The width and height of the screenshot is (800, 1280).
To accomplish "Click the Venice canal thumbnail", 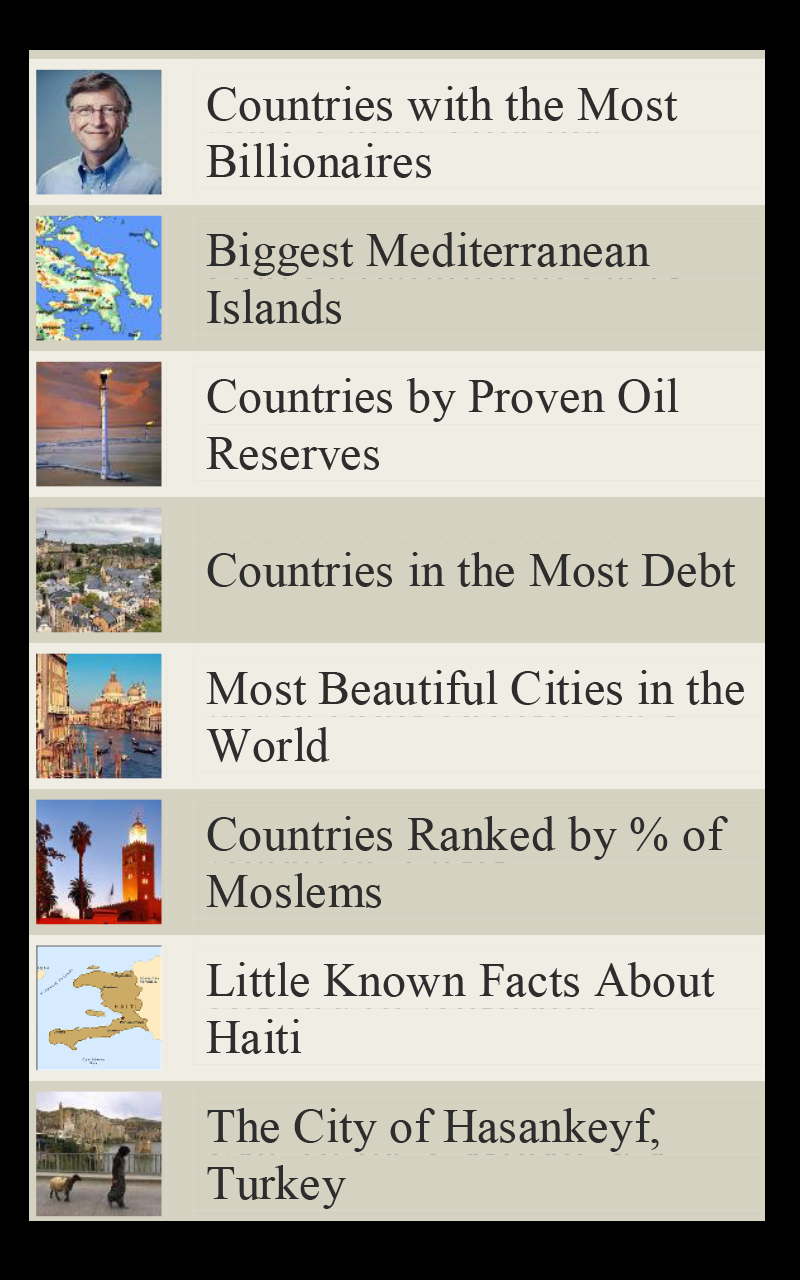I will [98, 716].
